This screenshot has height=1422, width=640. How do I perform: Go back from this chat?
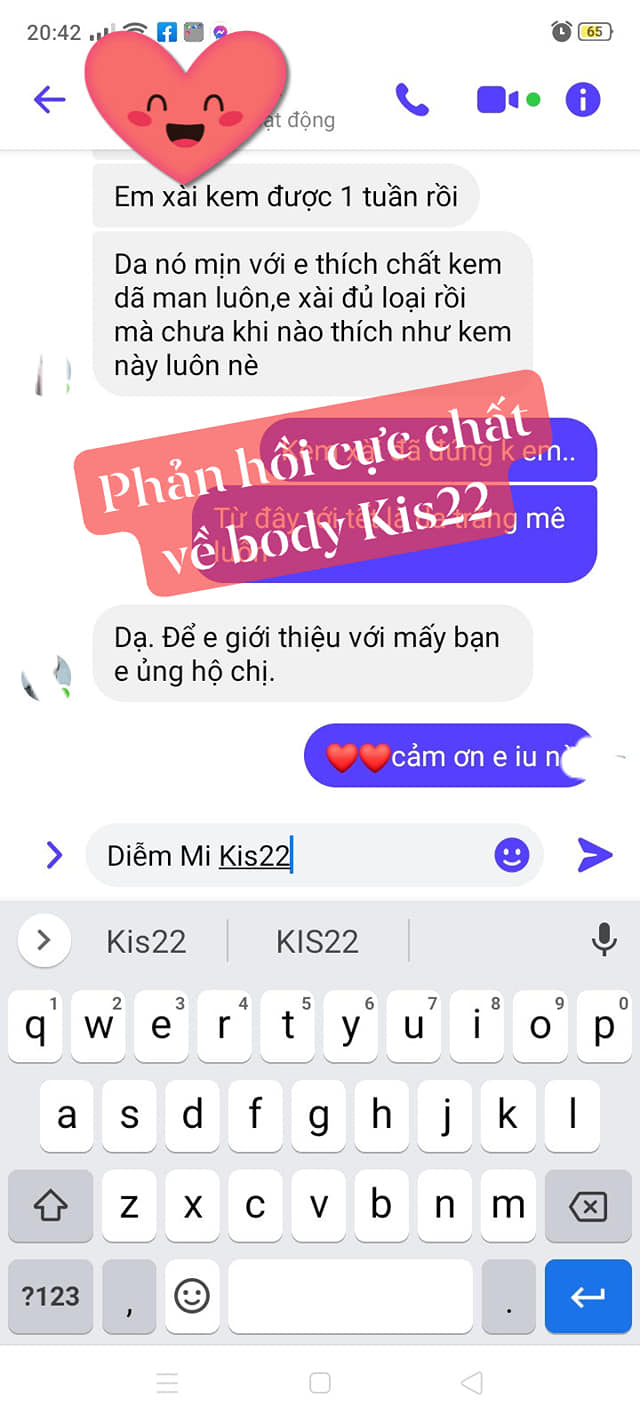click(x=49, y=99)
